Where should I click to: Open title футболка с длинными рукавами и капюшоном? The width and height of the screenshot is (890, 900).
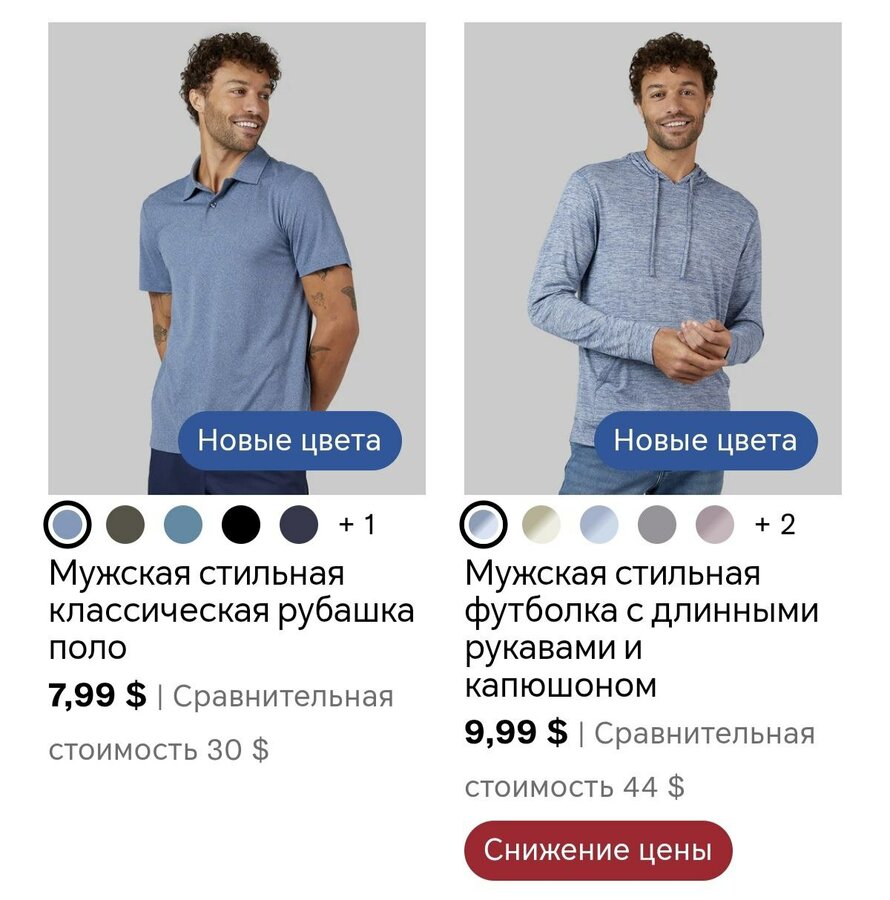tap(640, 629)
